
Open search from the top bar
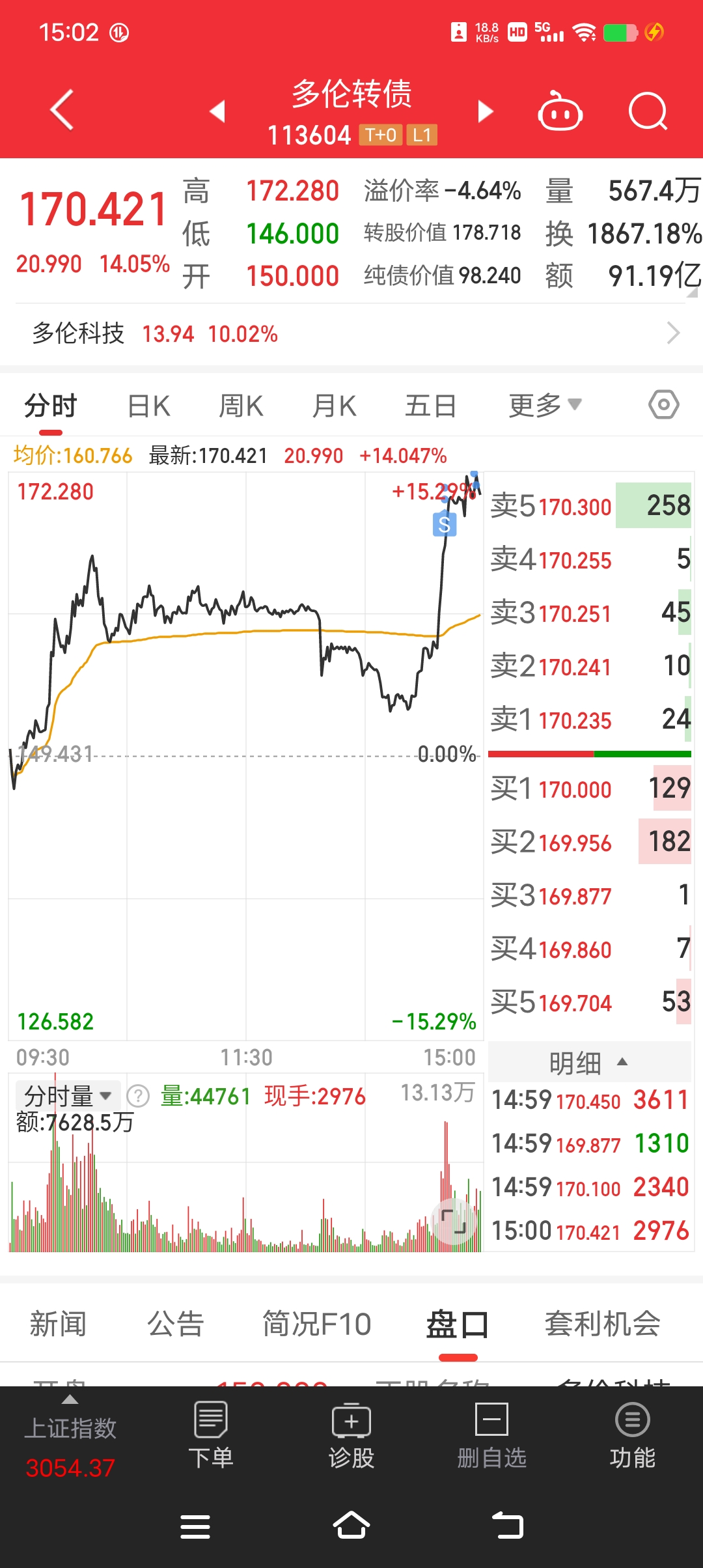tap(648, 112)
